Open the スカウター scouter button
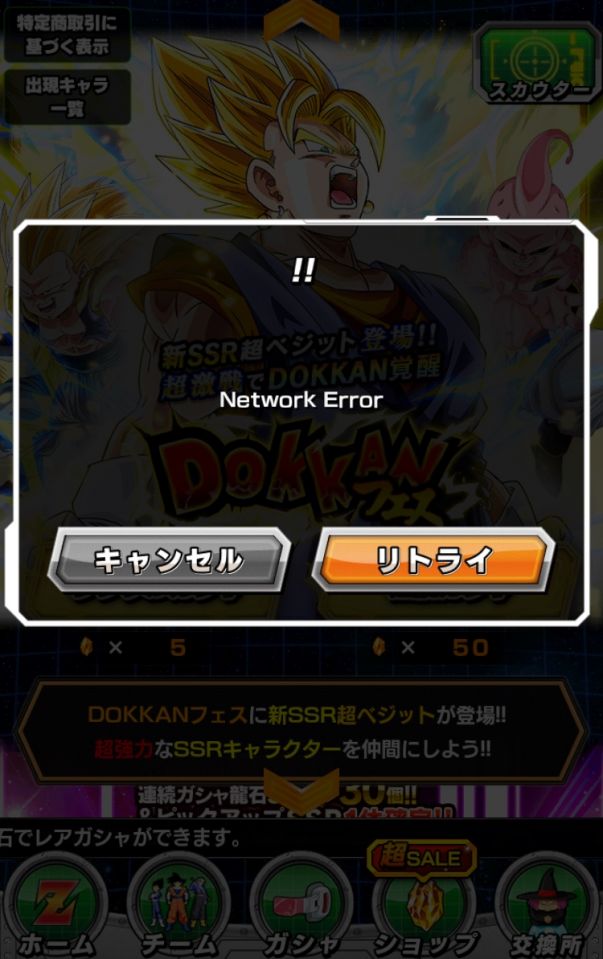This screenshot has width=603, height=959. (539, 64)
